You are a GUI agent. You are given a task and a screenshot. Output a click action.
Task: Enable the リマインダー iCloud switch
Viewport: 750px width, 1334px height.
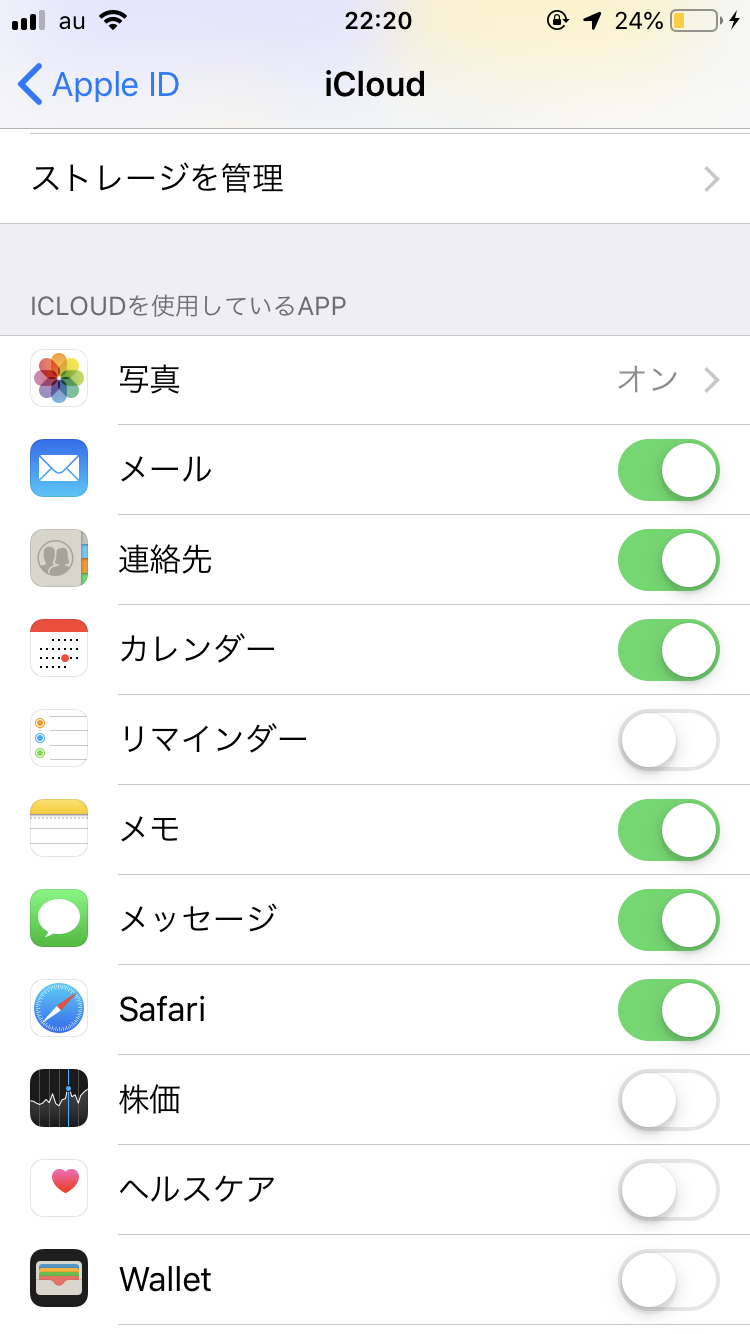668,740
